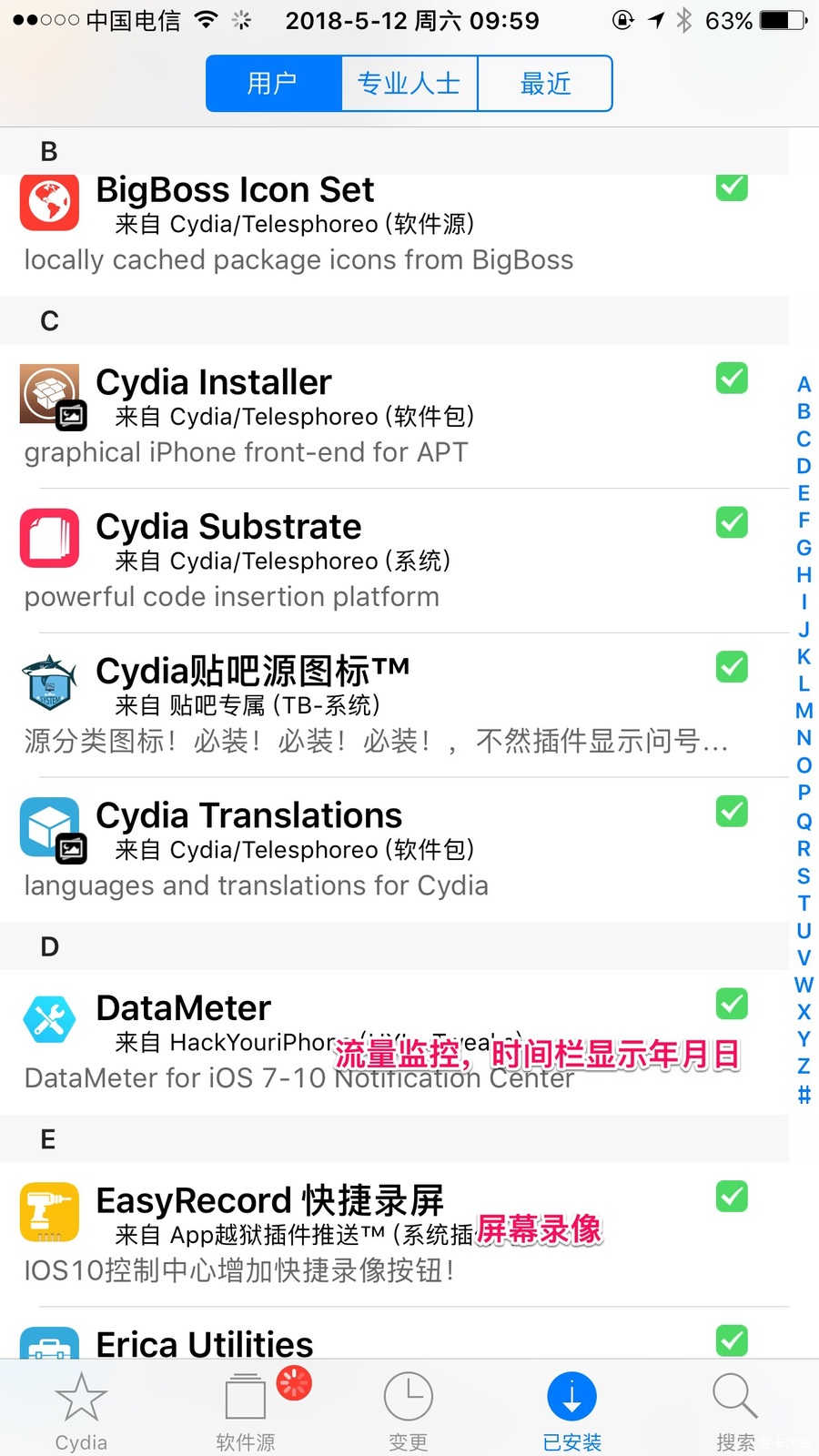
Task: Open the 搜索 search tab
Action: tap(735, 1410)
